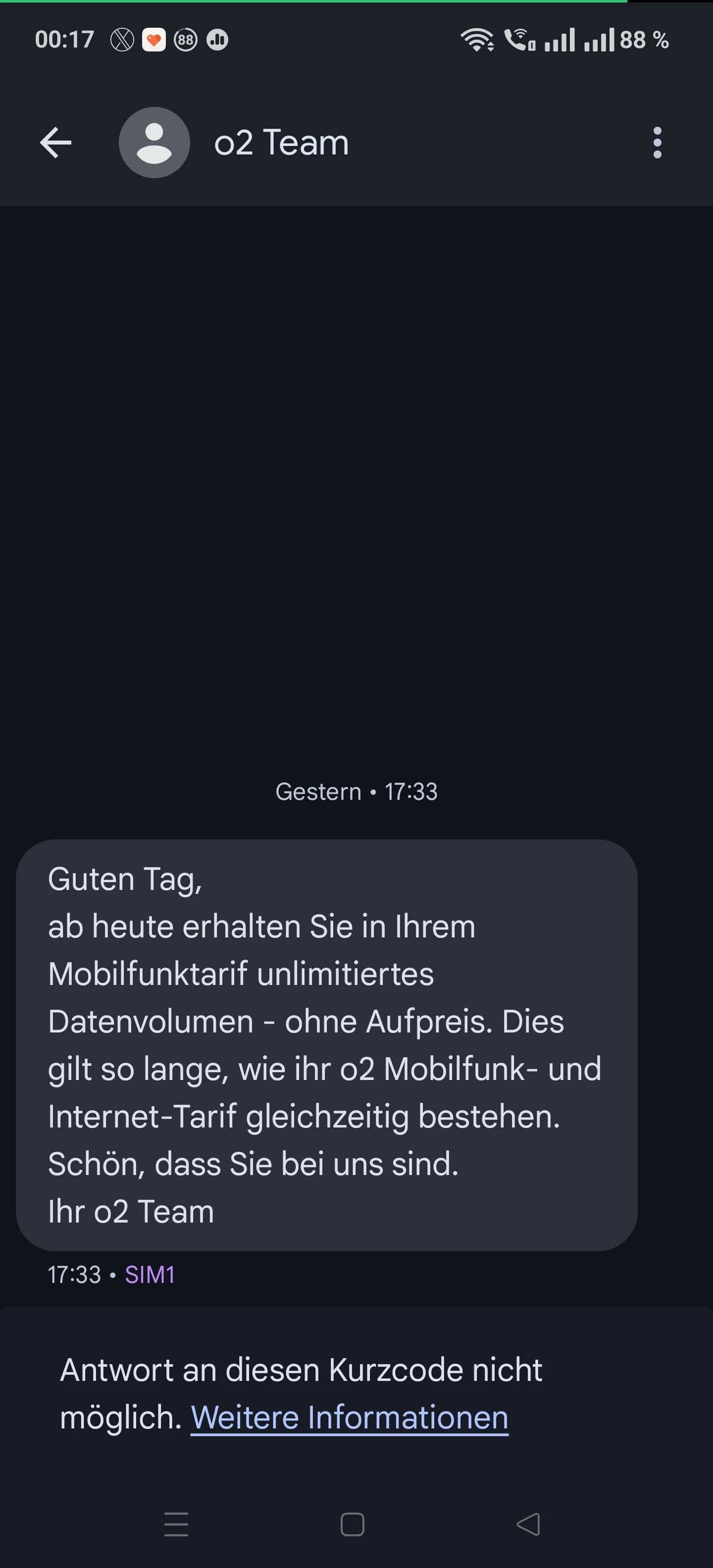Open the Weitere Informationen link

point(350,1418)
